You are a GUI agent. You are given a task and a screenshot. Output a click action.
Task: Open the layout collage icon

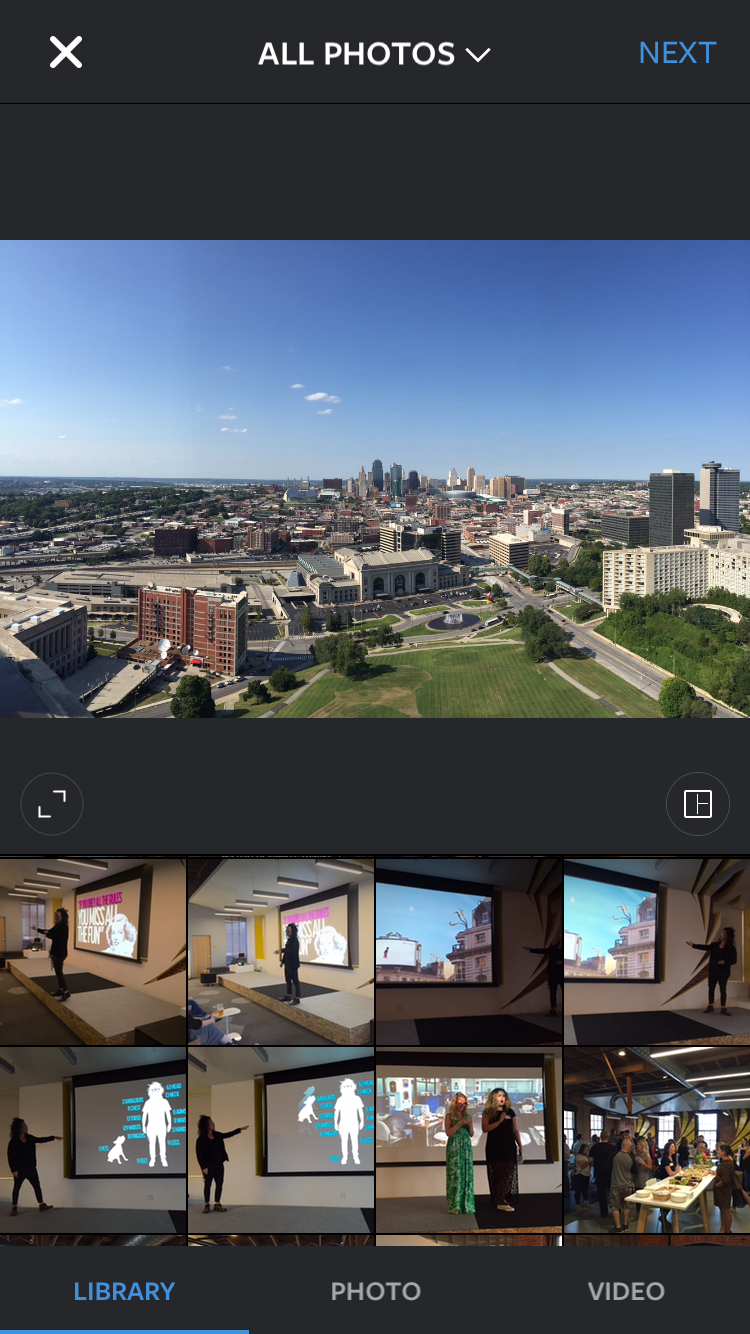click(x=698, y=804)
